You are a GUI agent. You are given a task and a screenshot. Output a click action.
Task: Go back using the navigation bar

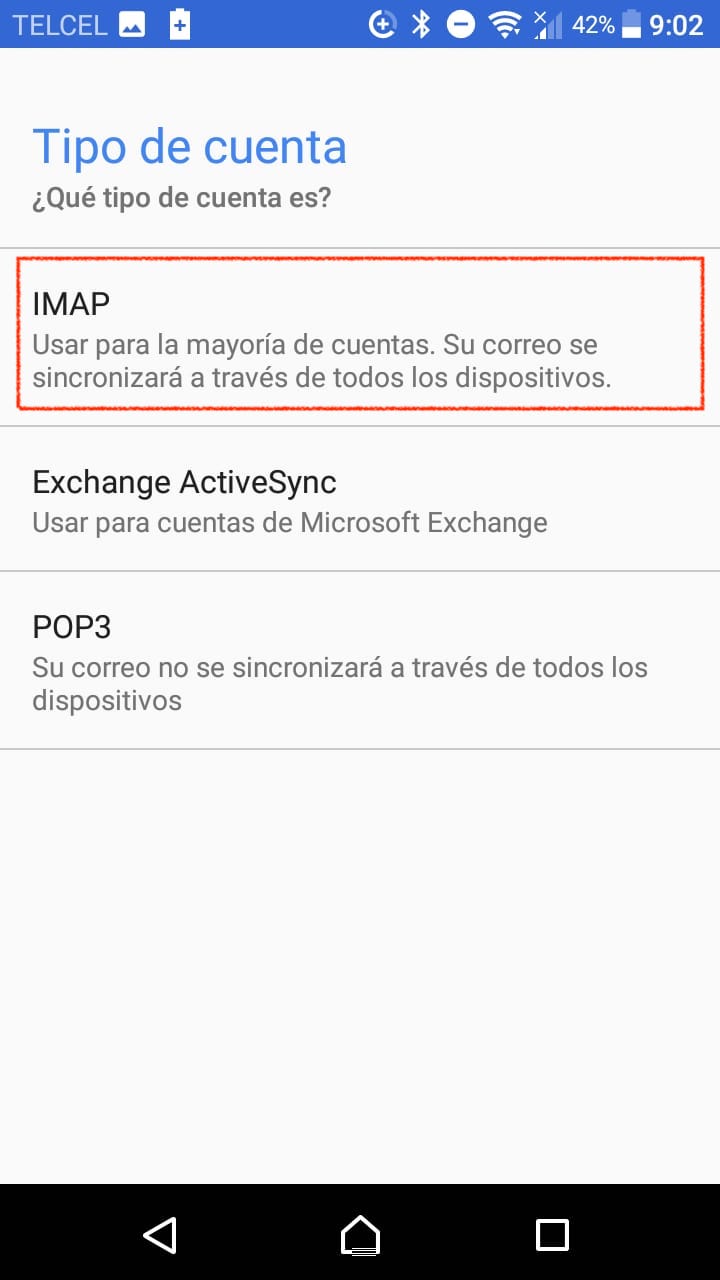(160, 1234)
